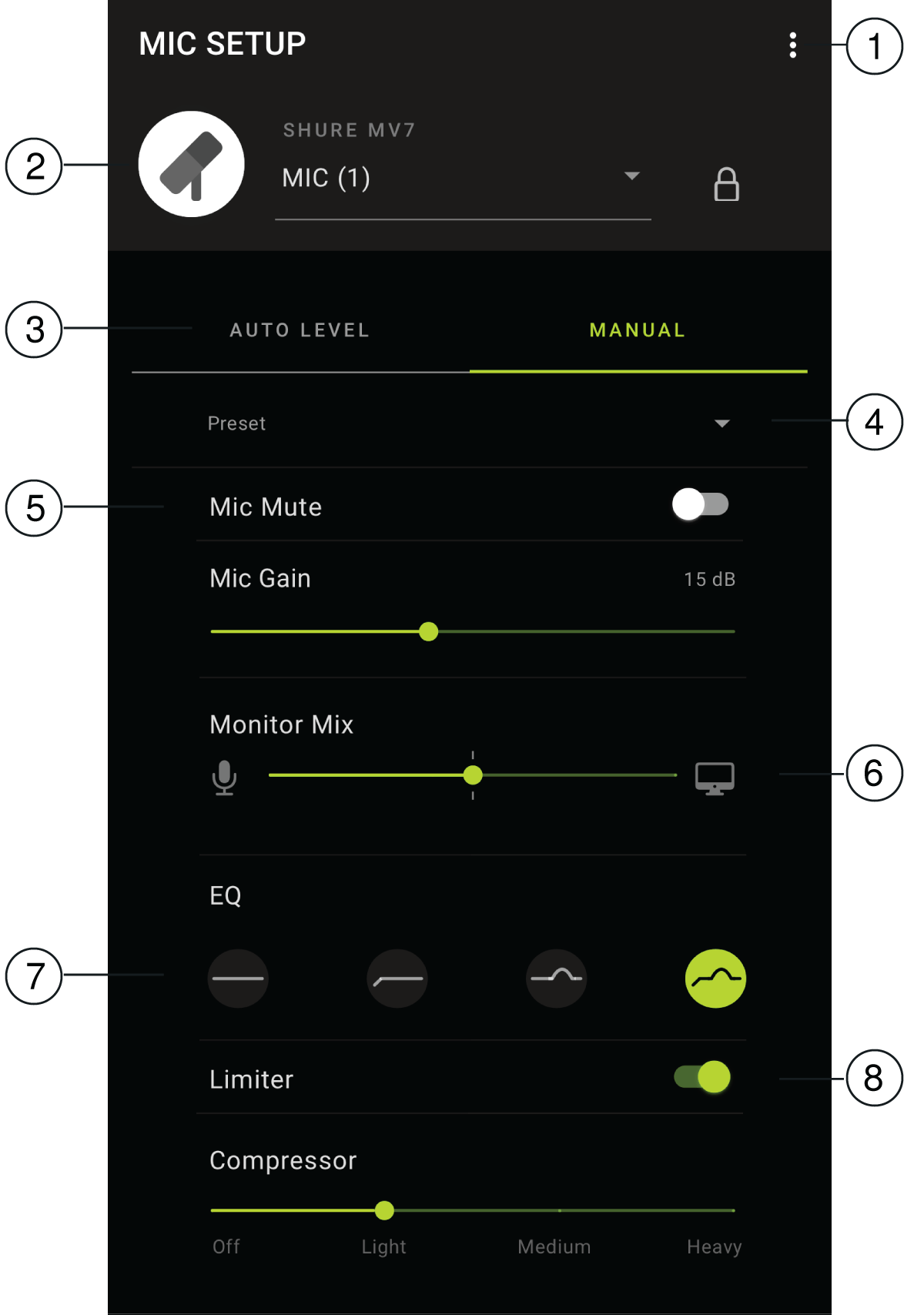This screenshot has height=1315, width=924.
Task: Select the Manual tab
Action: click(637, 330)
